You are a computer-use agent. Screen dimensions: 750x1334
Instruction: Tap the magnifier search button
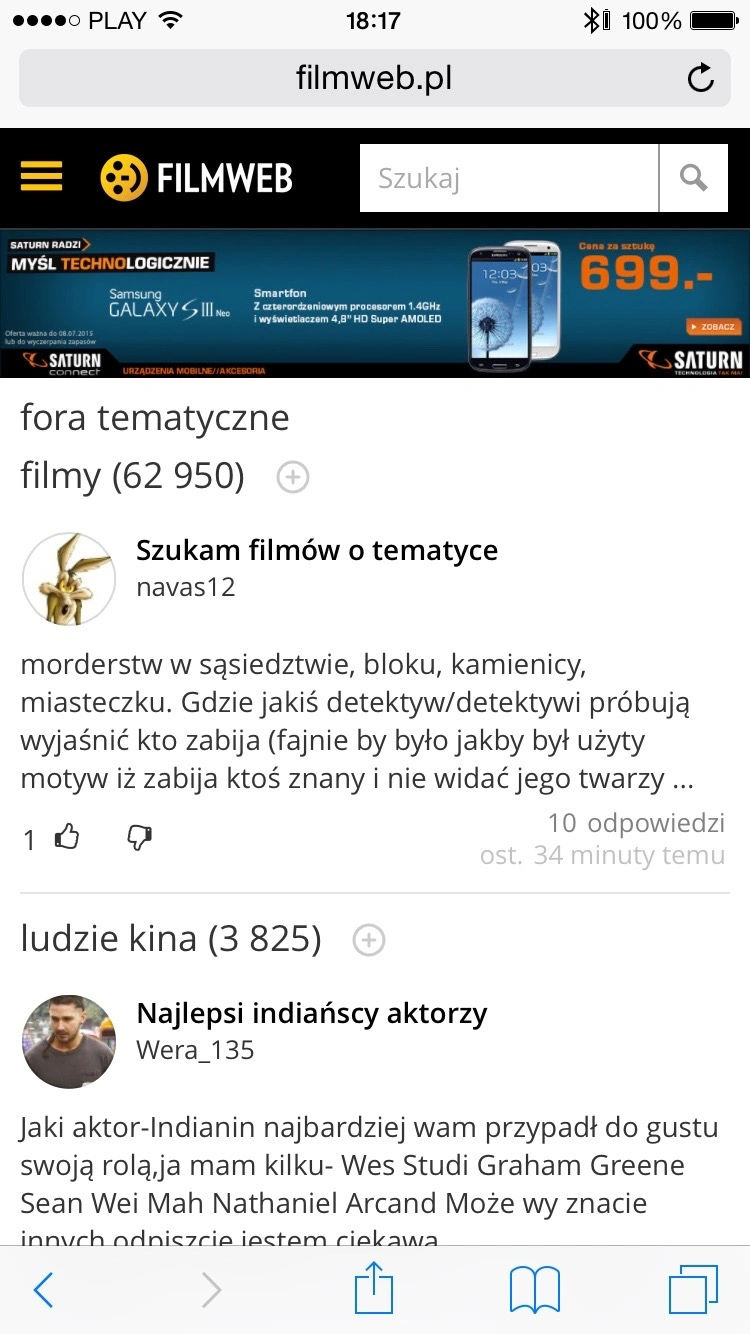[693, 179]
